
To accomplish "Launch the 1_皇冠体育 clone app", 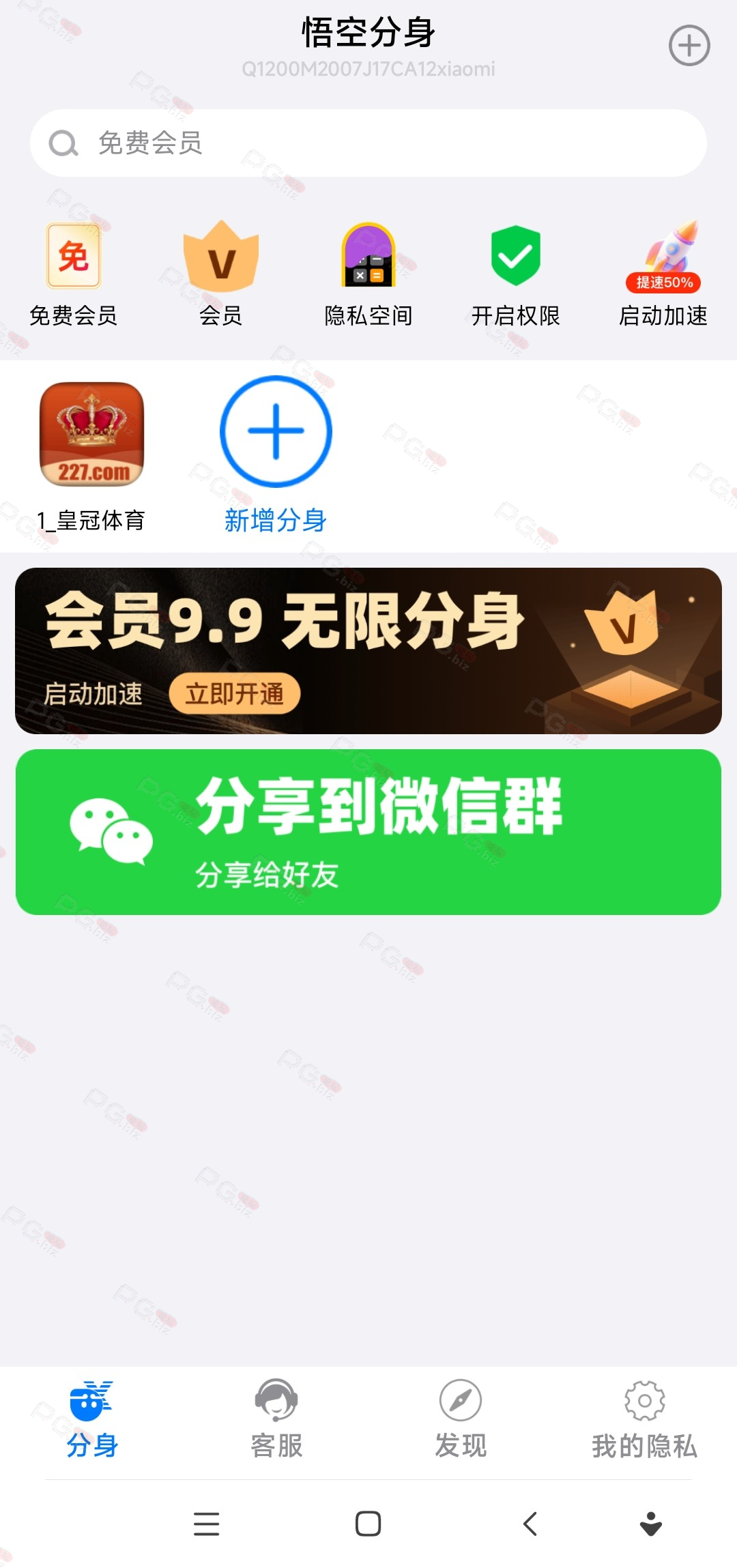I will coord(91,456).
